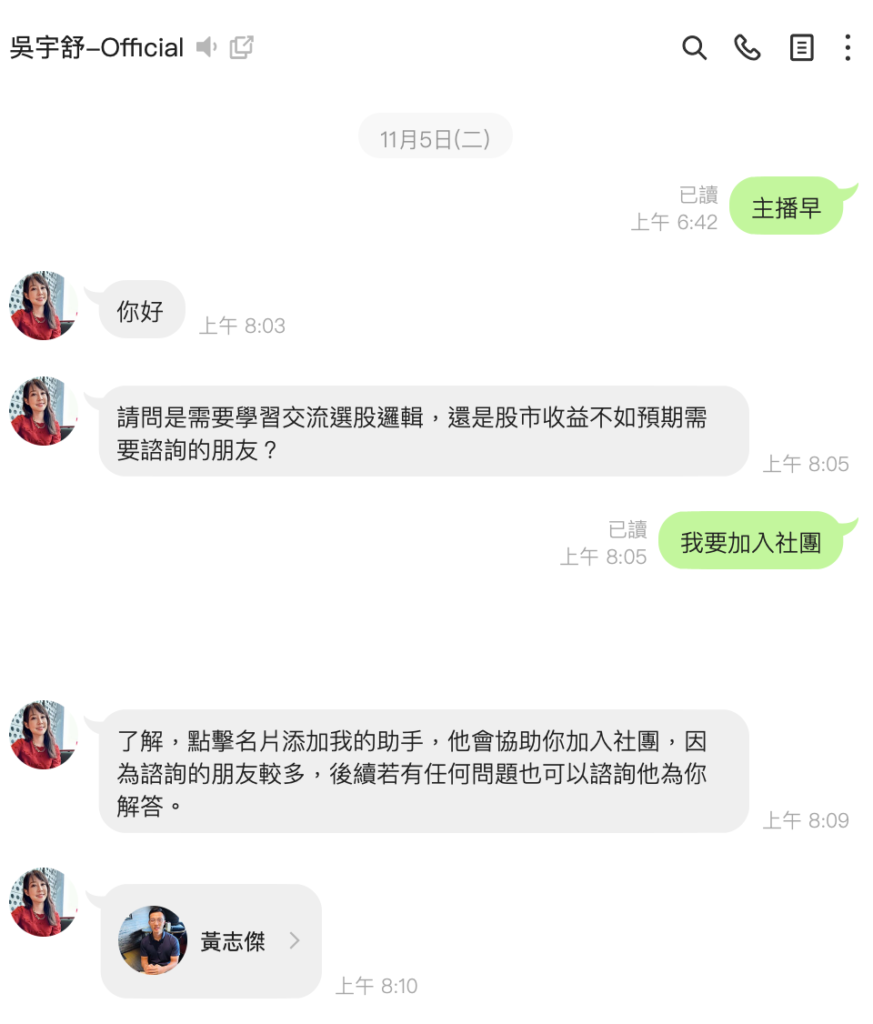Tap 黃志傑's profile photo on the card
873x1024 pixels.
tap(152, 940)
